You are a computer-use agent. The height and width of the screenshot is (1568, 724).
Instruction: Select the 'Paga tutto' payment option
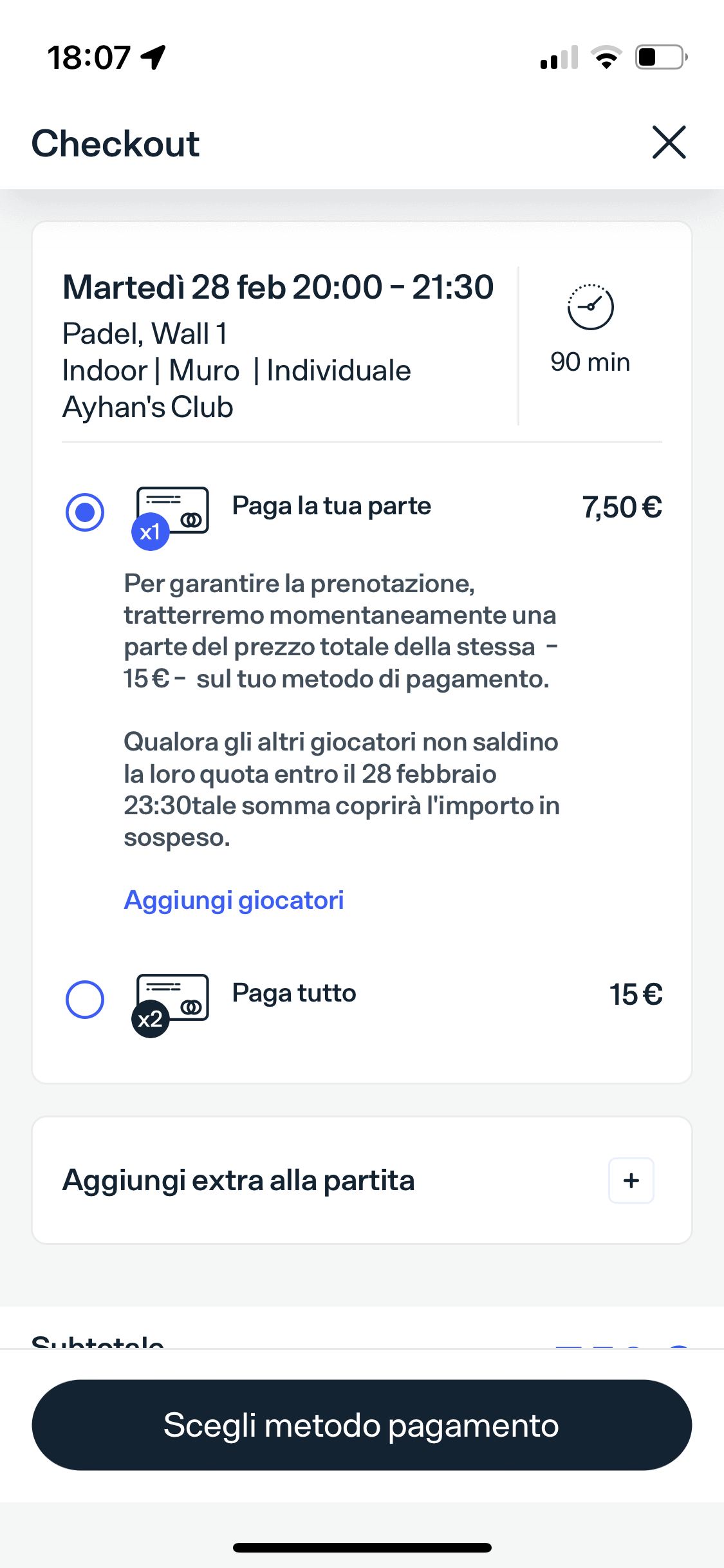[x=85, y=1000]
